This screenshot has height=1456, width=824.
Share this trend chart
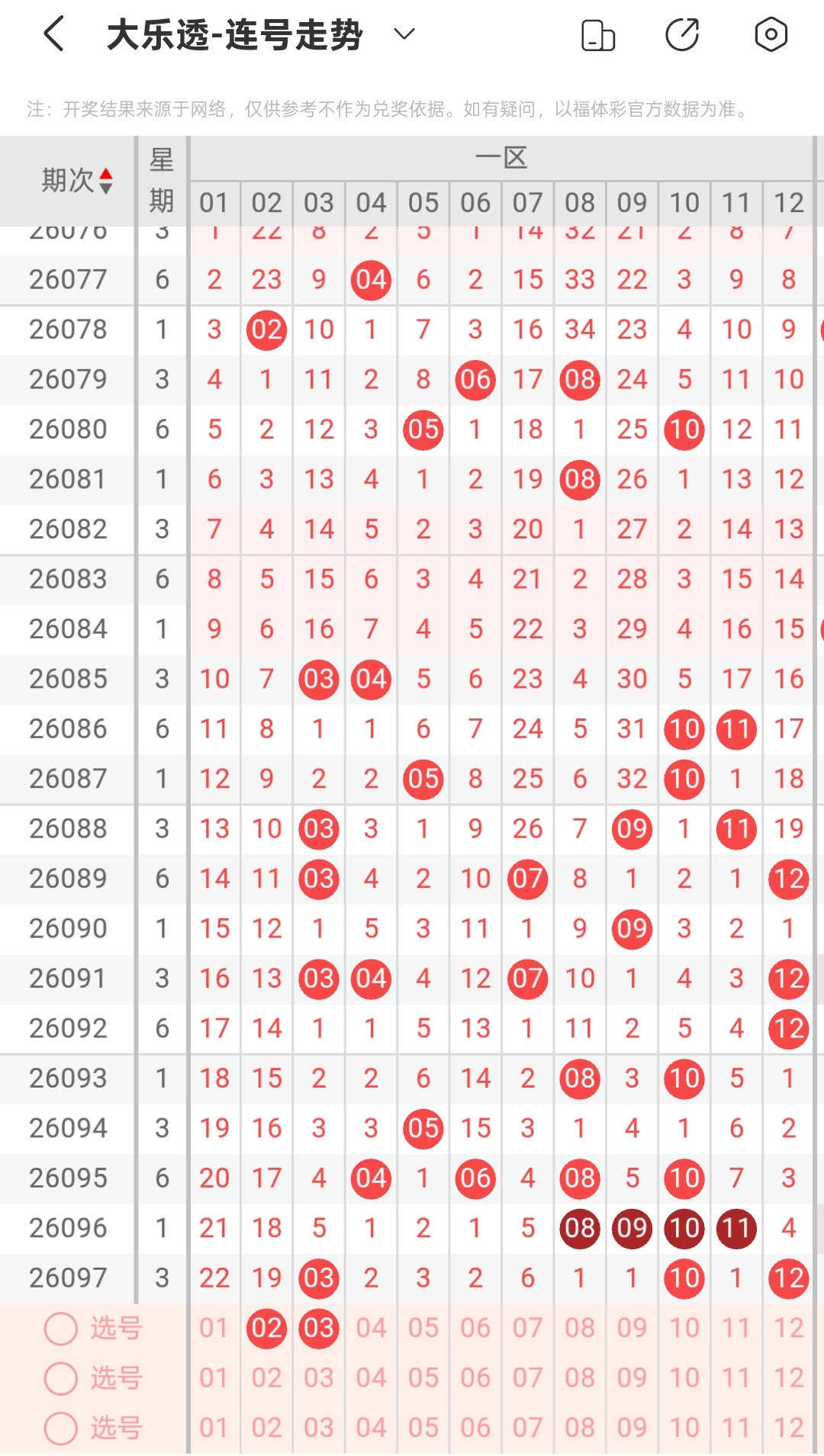[x=682, y=34]
